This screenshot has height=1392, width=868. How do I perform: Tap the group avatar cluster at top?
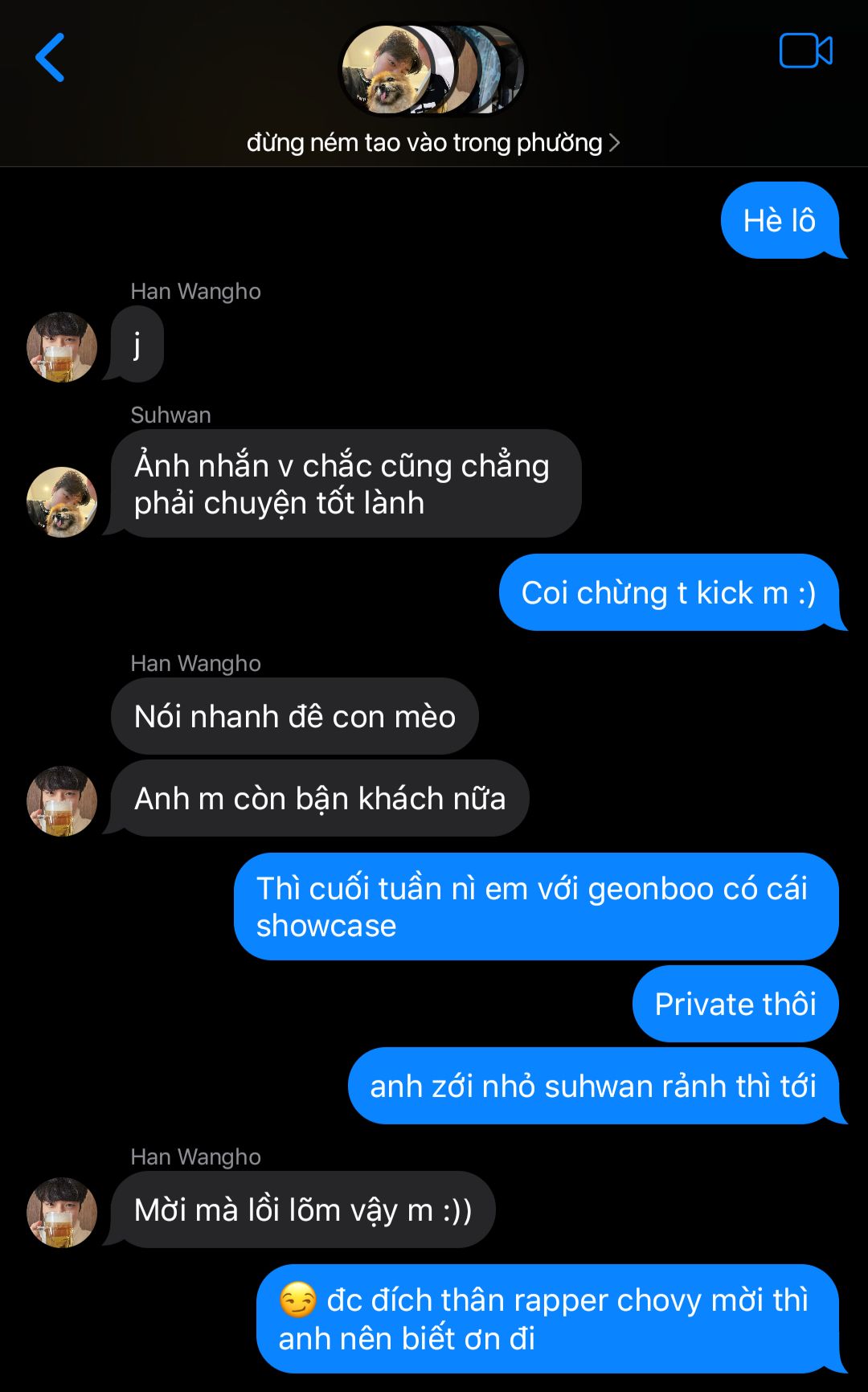[432, 69]
